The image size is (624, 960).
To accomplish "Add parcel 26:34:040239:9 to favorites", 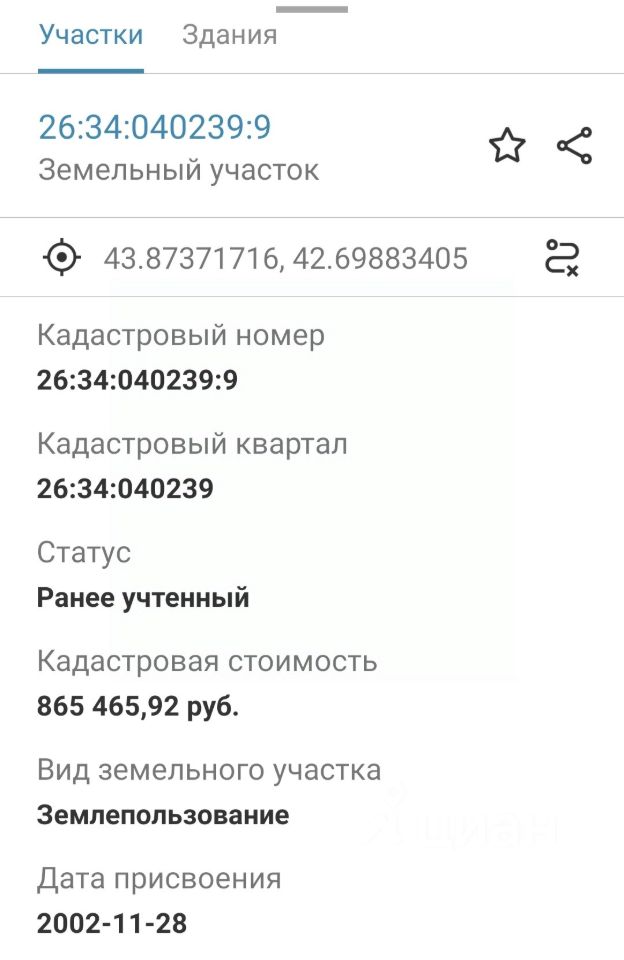I will [507, 147].
